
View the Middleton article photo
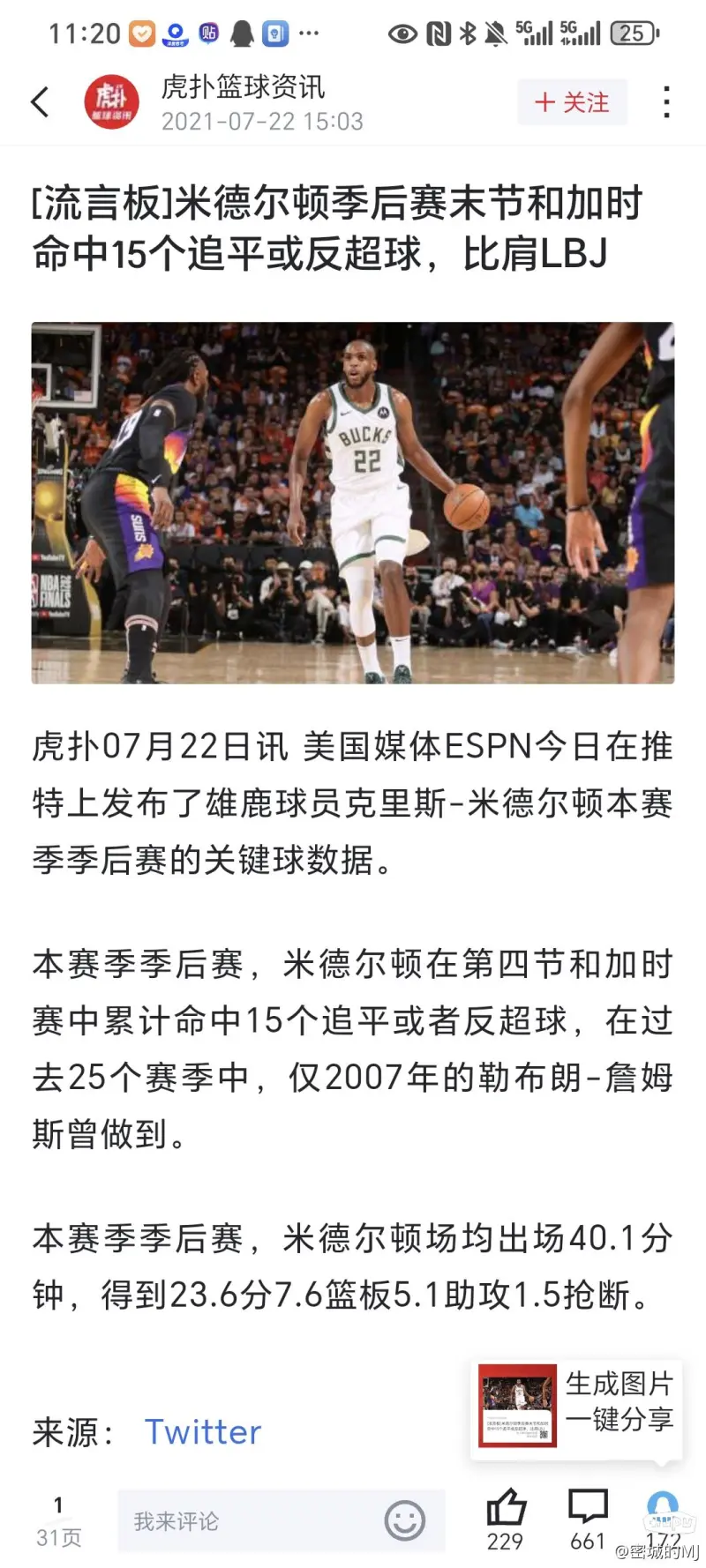[353, 503]
